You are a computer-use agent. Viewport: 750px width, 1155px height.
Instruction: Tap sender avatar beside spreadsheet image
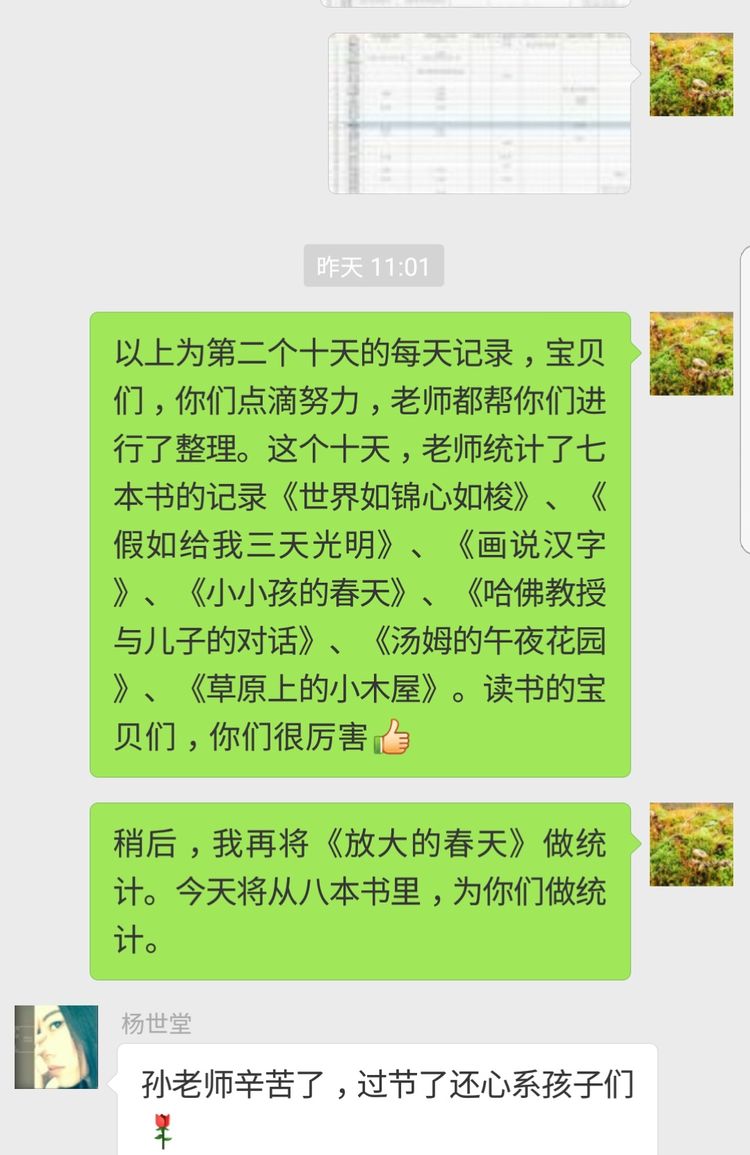pyautogui.click(x=691, y=74)
